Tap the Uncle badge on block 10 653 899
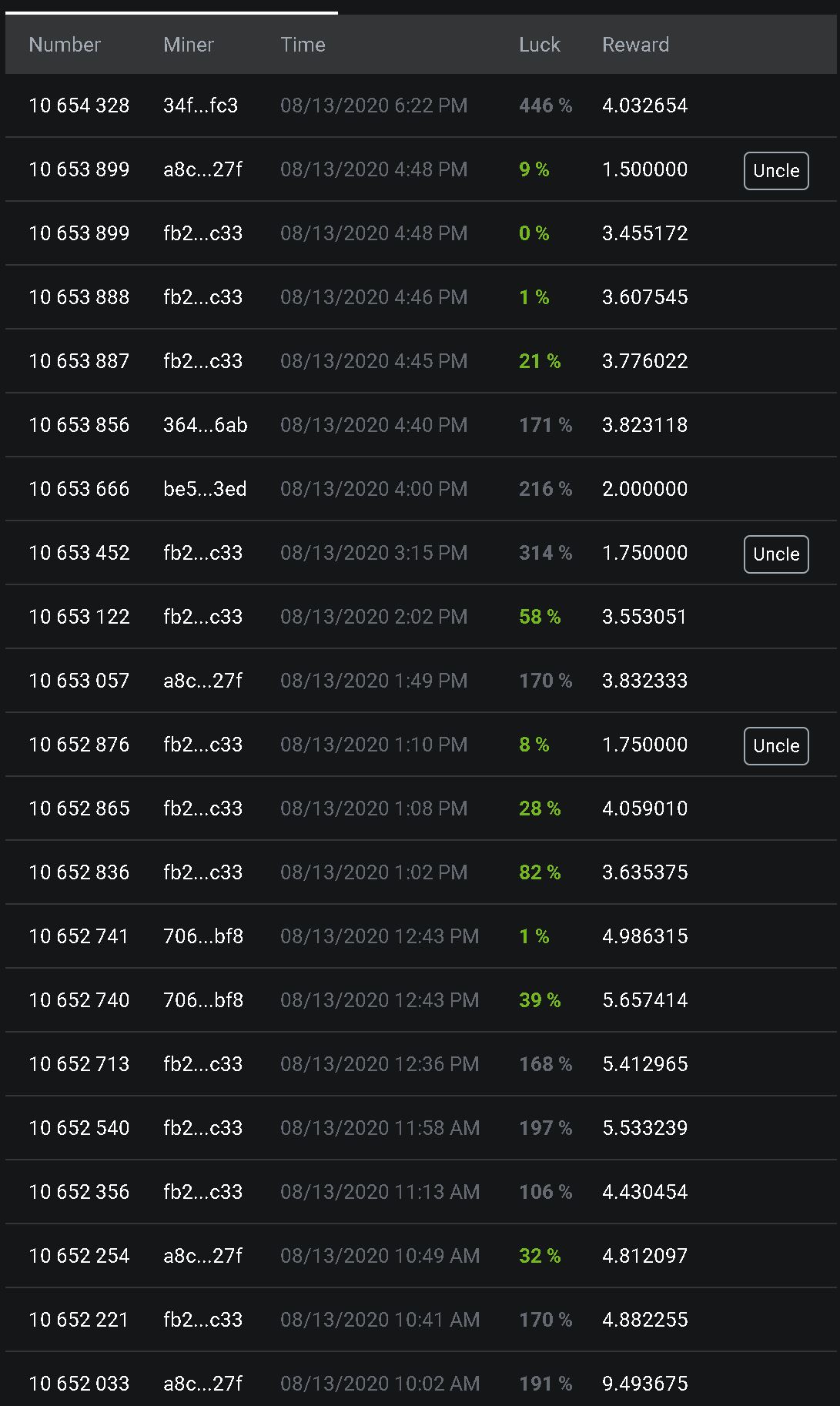840x1406 pixels. [775, 170]
